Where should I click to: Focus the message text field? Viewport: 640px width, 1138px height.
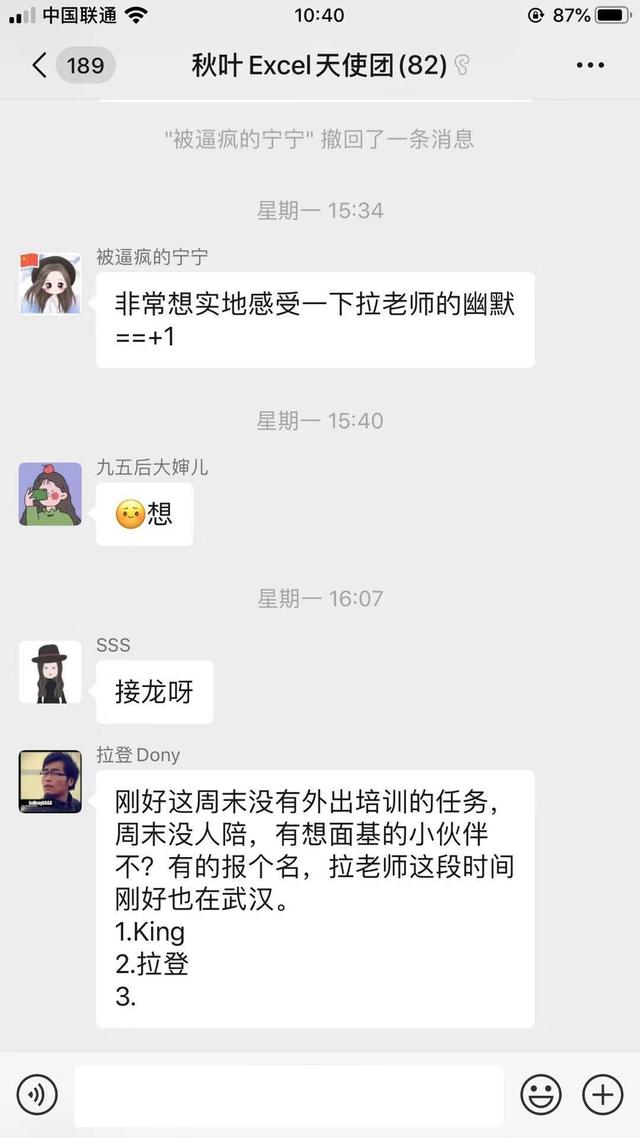pos(288,1095)
